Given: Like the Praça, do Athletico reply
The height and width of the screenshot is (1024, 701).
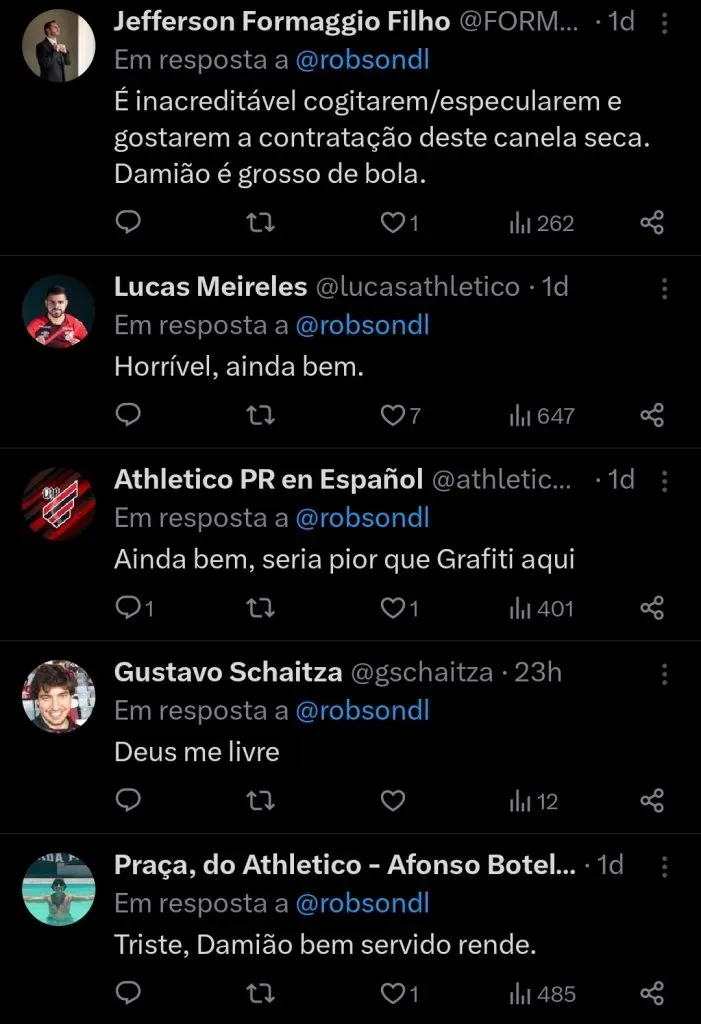Looking at the screenshot, I should click(392, 993).
